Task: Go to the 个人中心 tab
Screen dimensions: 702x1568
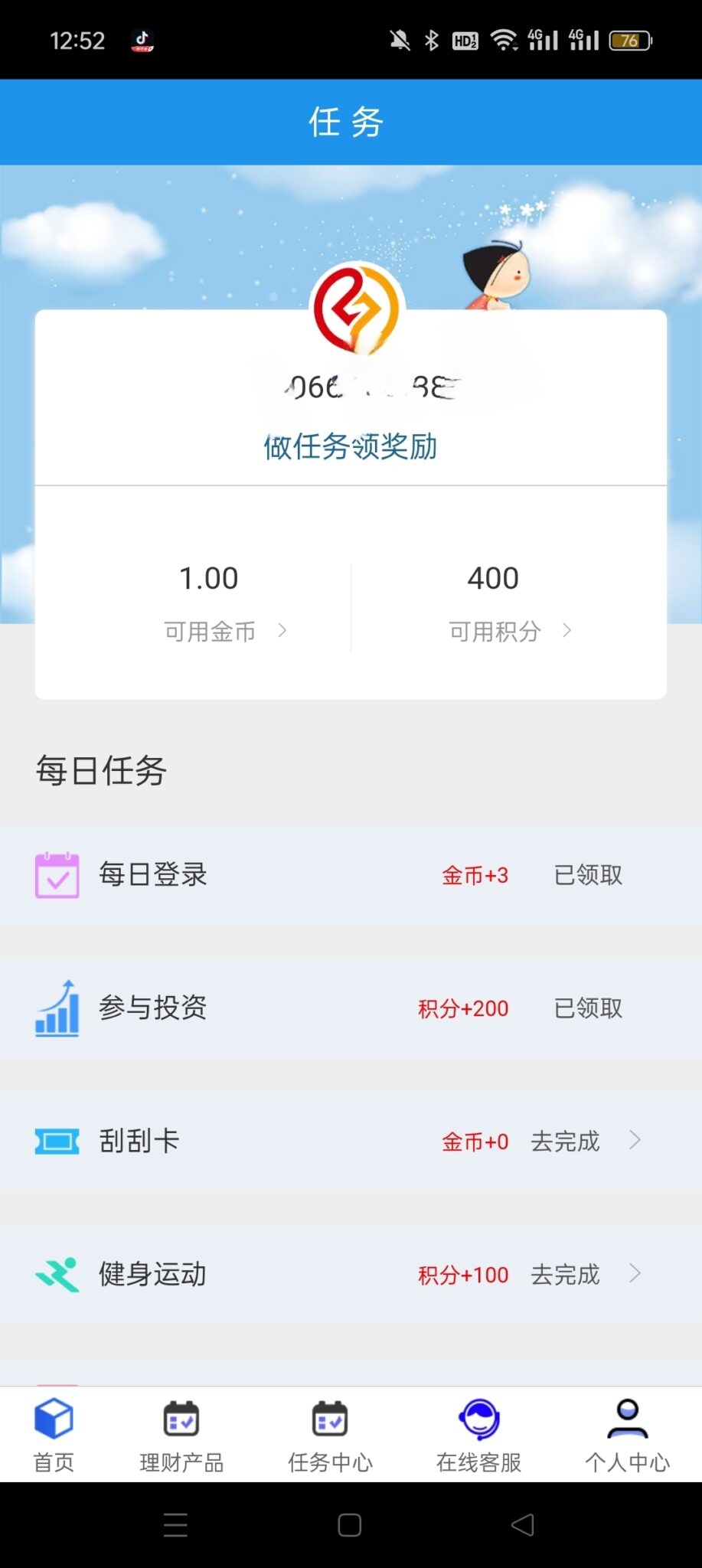Action: [x=627, y=1435]
